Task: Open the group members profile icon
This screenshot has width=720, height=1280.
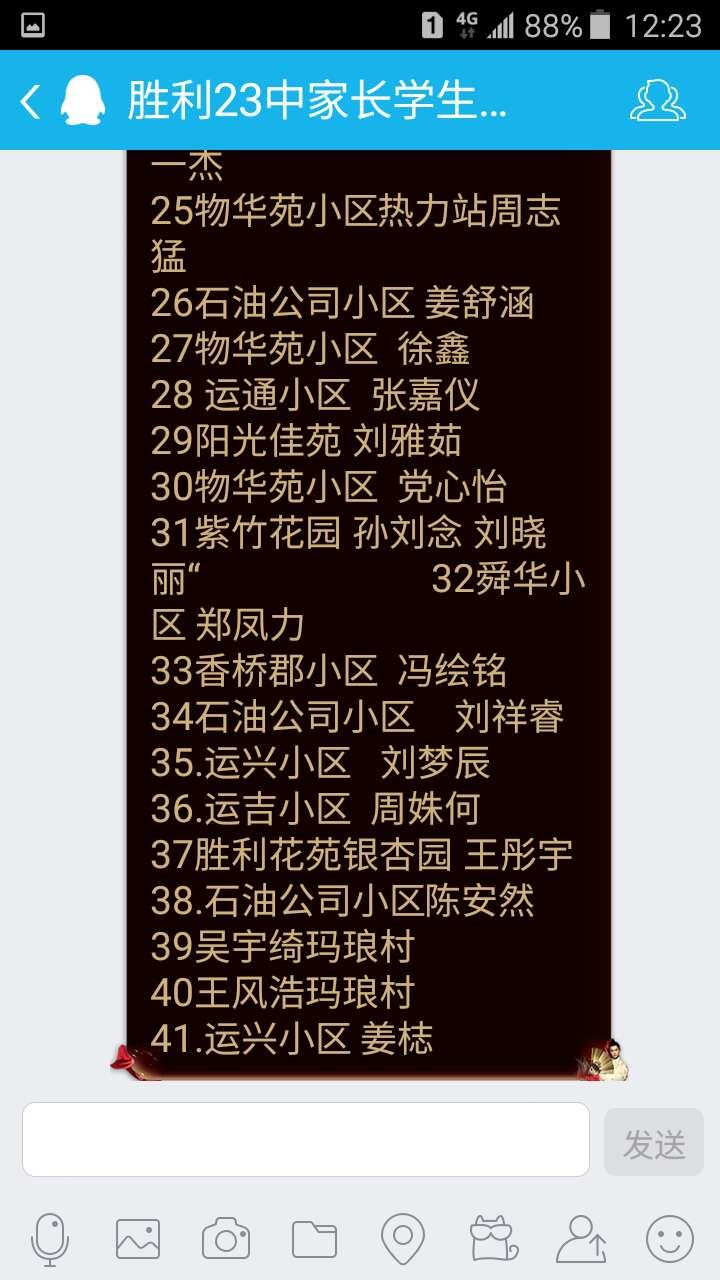Action: click(x=657, y=101)
